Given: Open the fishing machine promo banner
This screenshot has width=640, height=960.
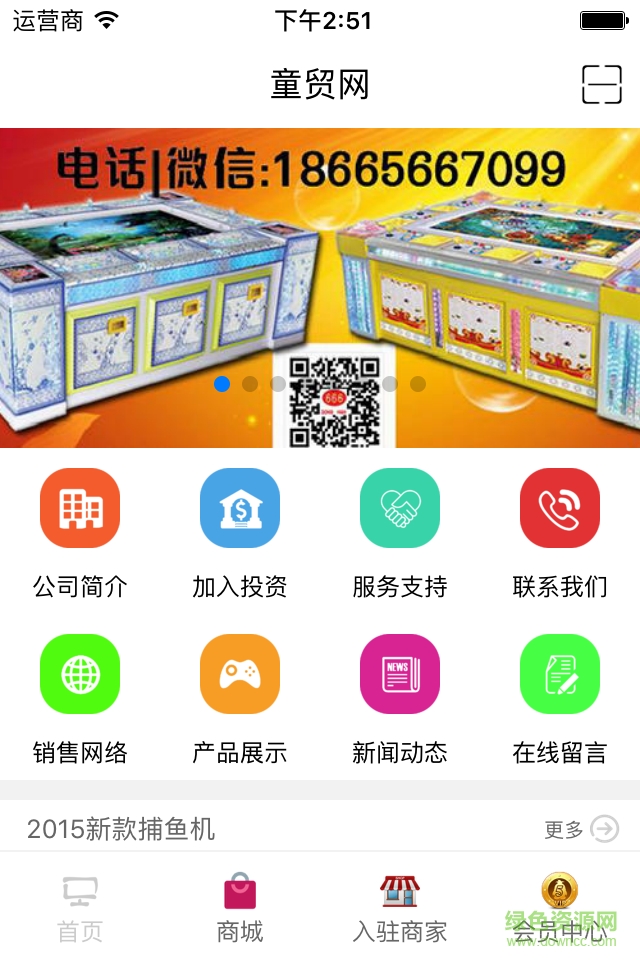Looking at the screenshot, I should (x=320, y=288).
